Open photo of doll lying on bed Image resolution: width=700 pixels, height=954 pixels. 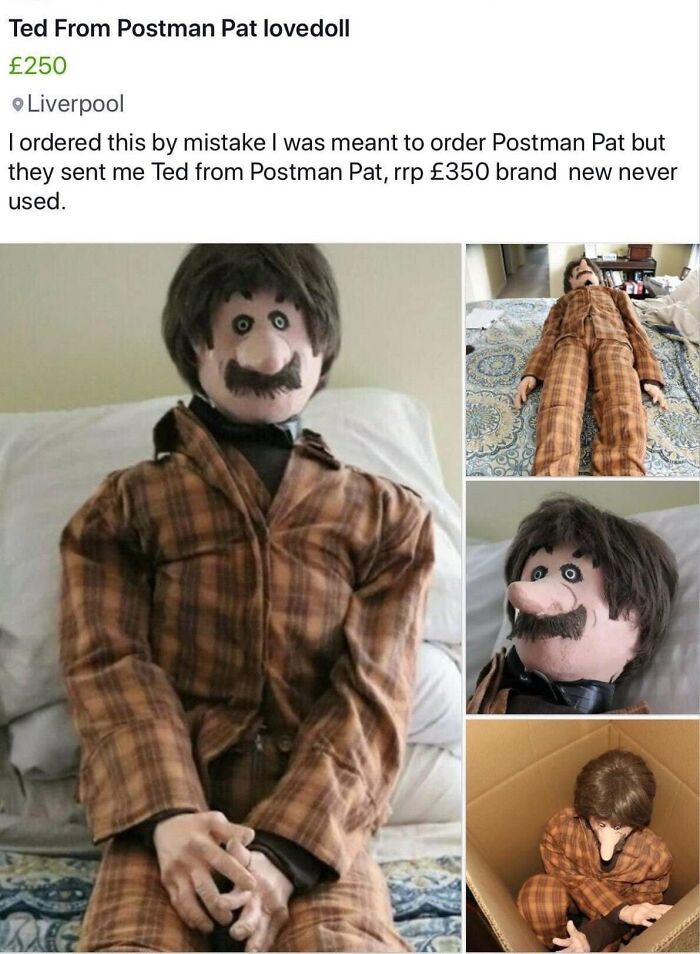tap(582, 358)
